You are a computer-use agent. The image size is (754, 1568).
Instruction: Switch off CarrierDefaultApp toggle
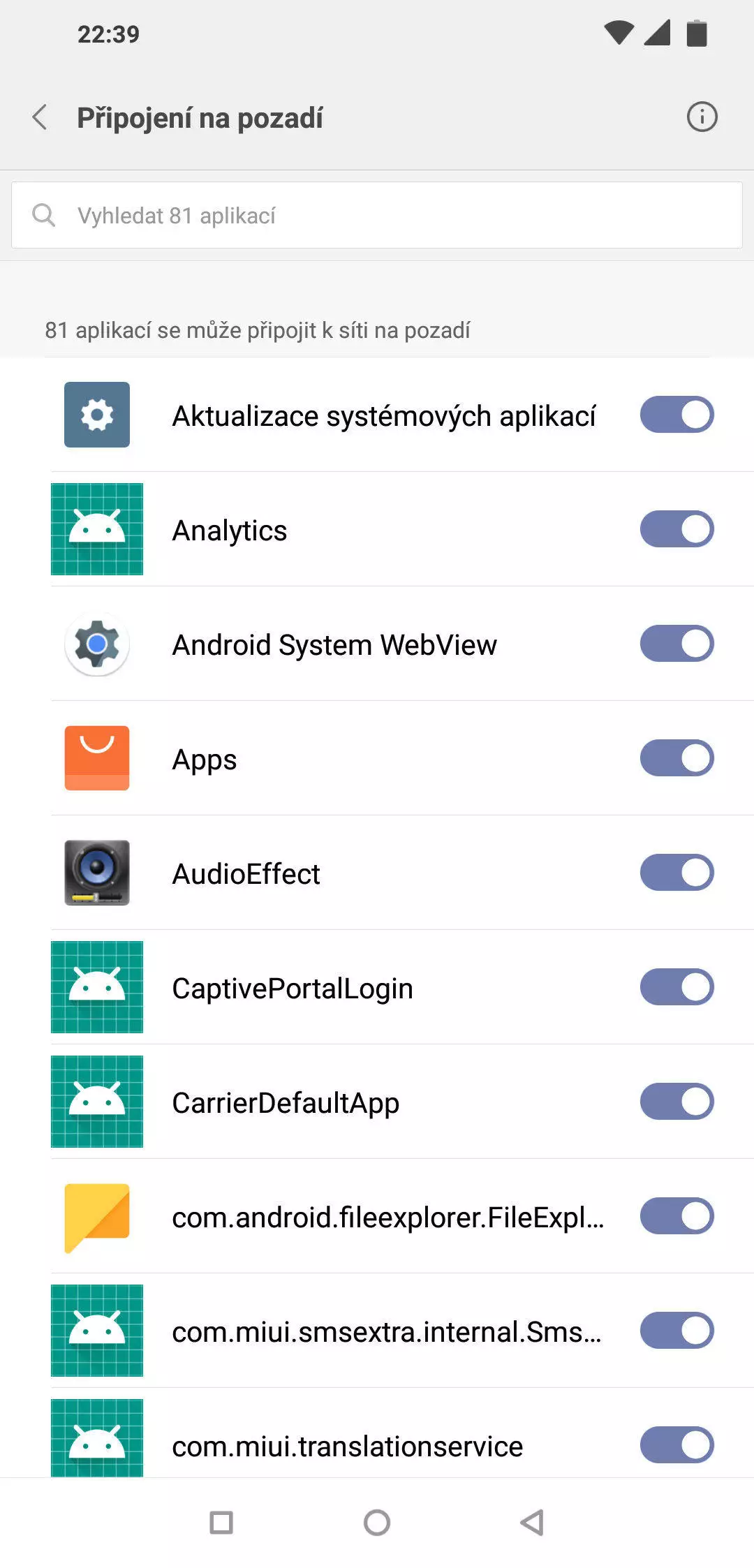tap(677, 1102)
